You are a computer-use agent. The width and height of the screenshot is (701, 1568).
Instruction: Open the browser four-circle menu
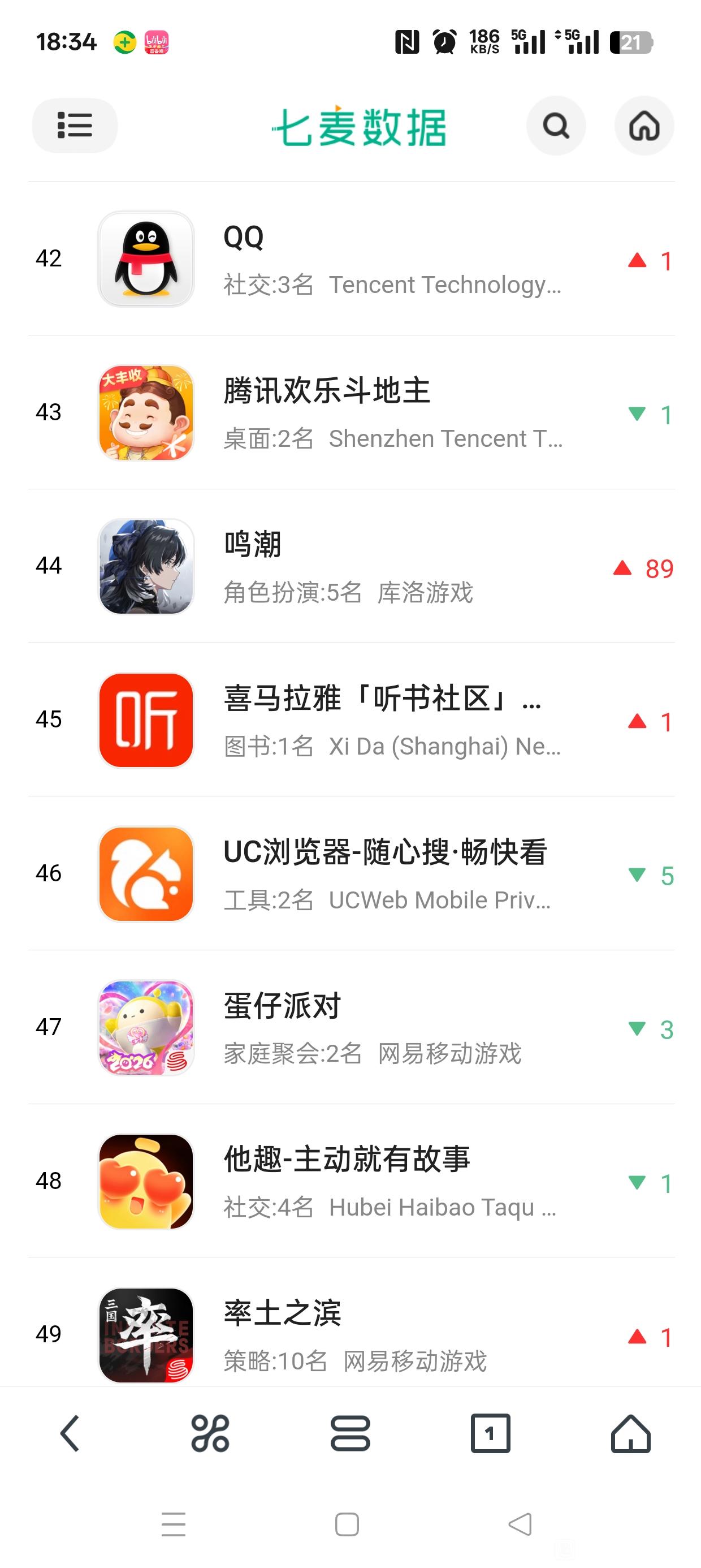tap(210, 1433)
